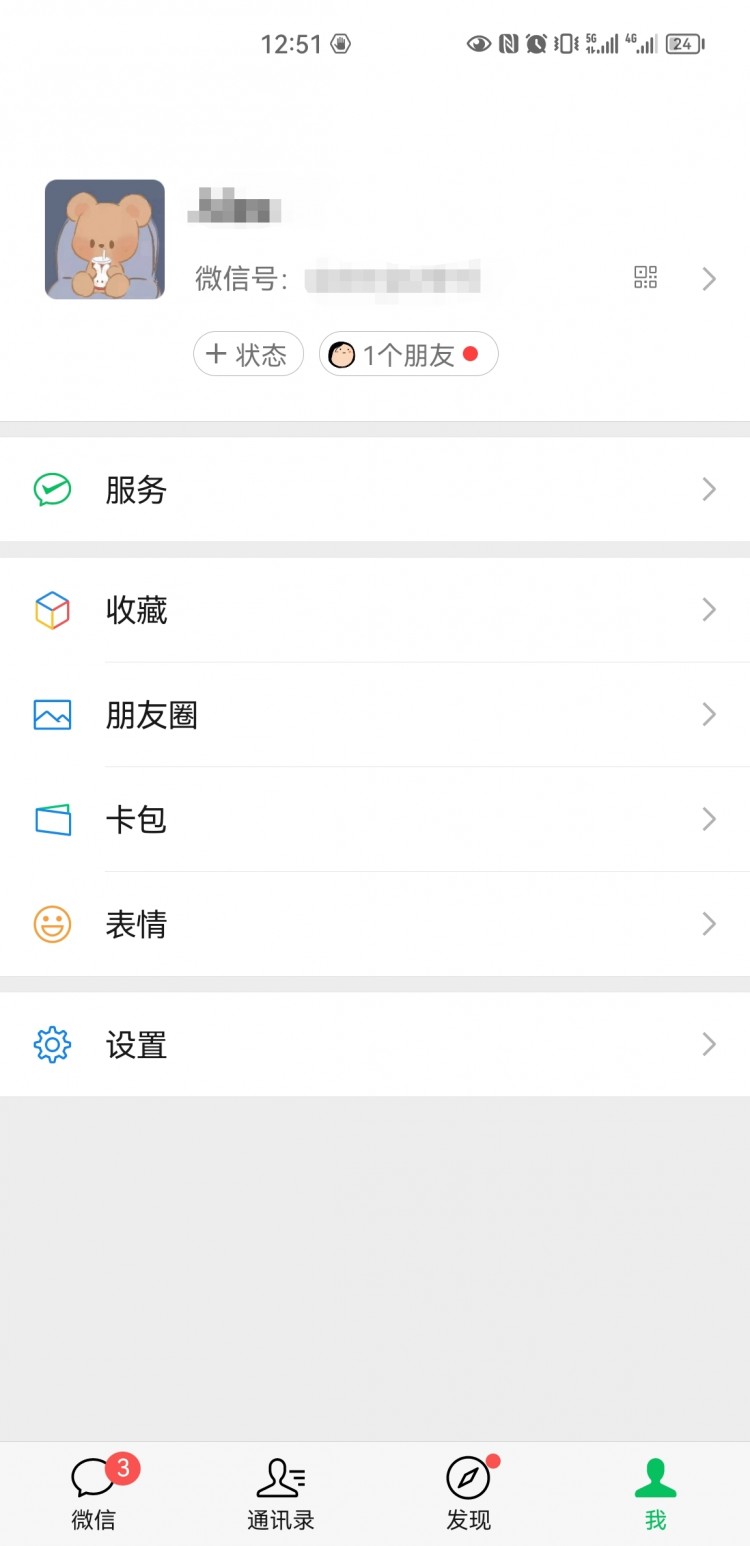Open 朋友圈 (Moments) via its photo icon
Viewport: 750px width, 1546px height.
(x=52, y=715)
